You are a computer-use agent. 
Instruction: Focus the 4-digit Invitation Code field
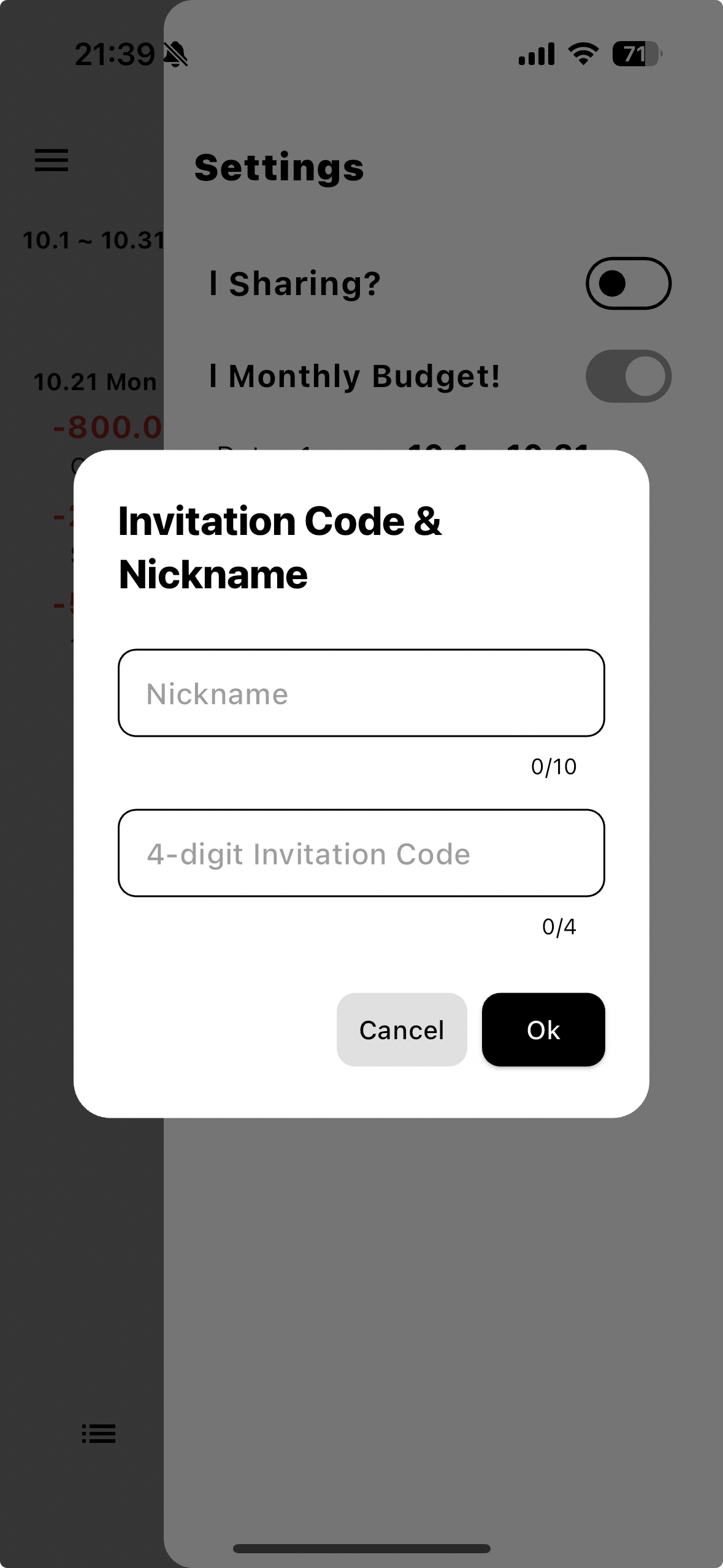[361, 853]
